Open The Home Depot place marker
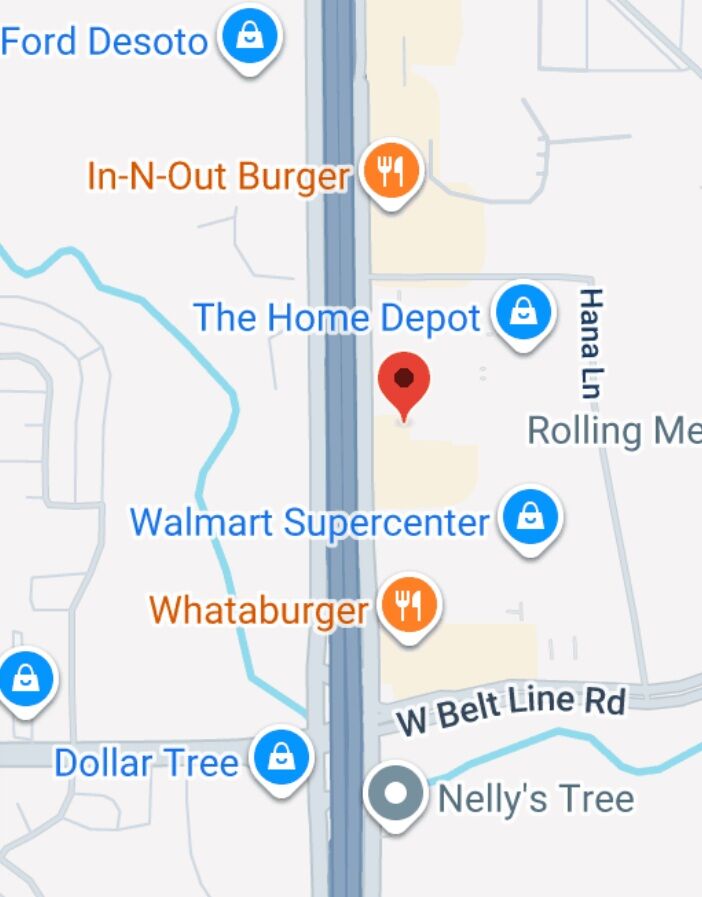This screenshot has width=702, height=897. point(524,314)
